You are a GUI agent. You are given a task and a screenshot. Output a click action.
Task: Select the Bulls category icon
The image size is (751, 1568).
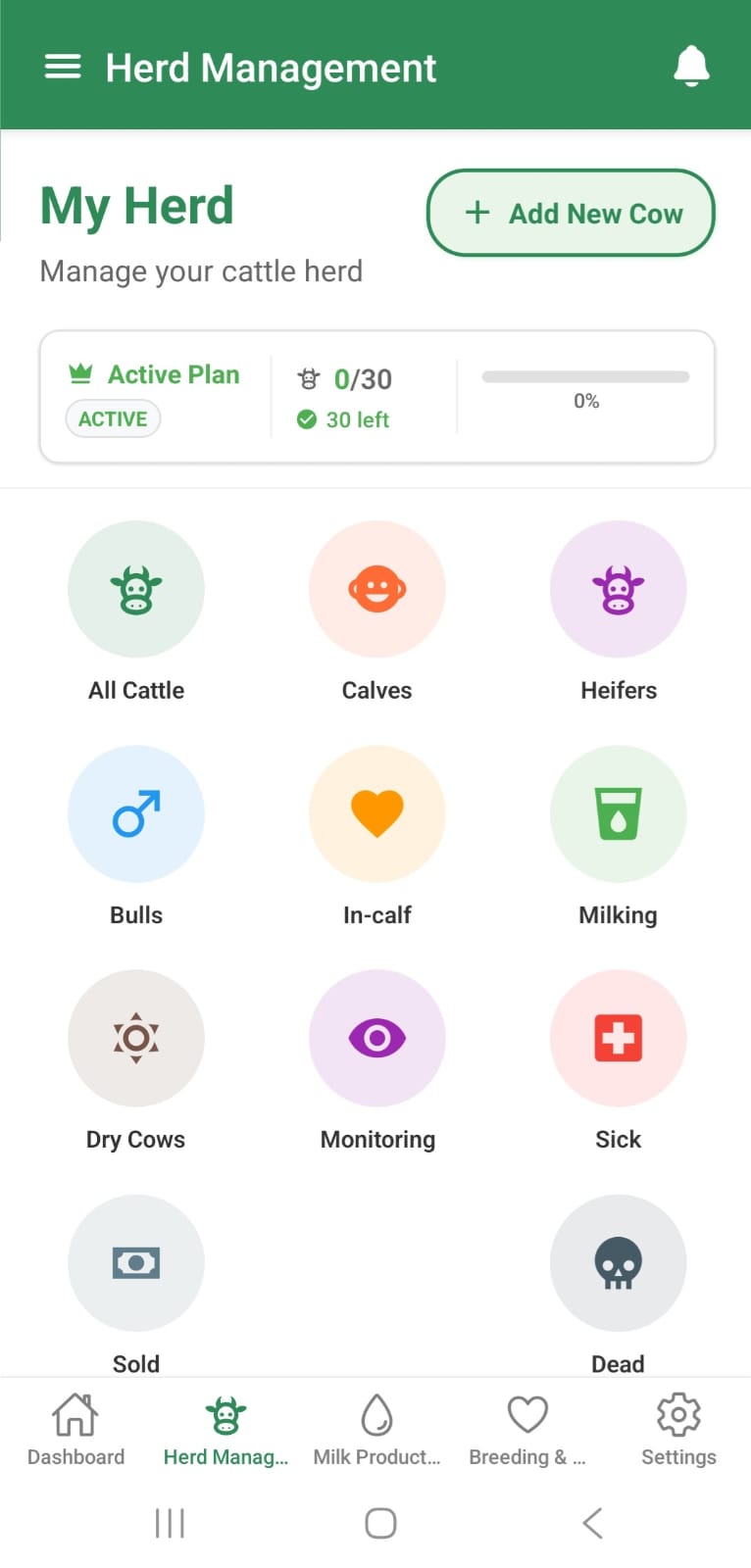pos(135,813)
